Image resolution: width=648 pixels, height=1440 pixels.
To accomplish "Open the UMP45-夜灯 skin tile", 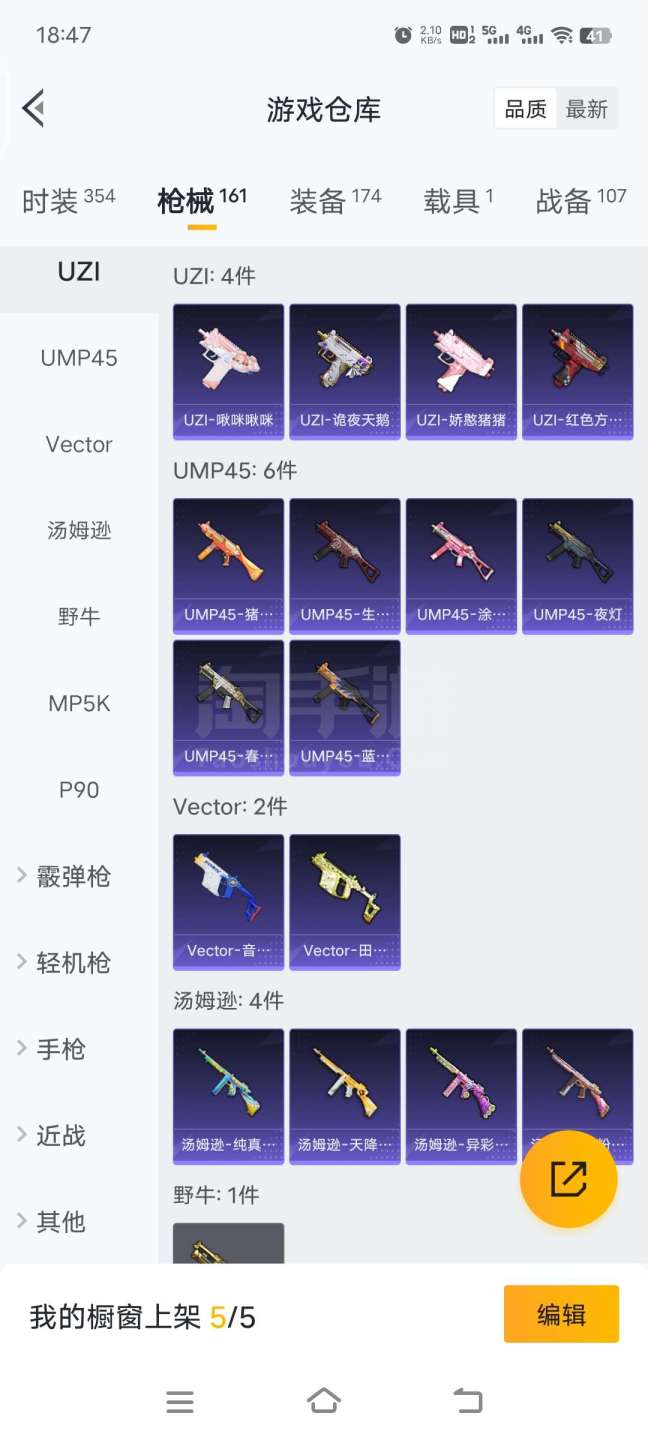I will 577,565.
